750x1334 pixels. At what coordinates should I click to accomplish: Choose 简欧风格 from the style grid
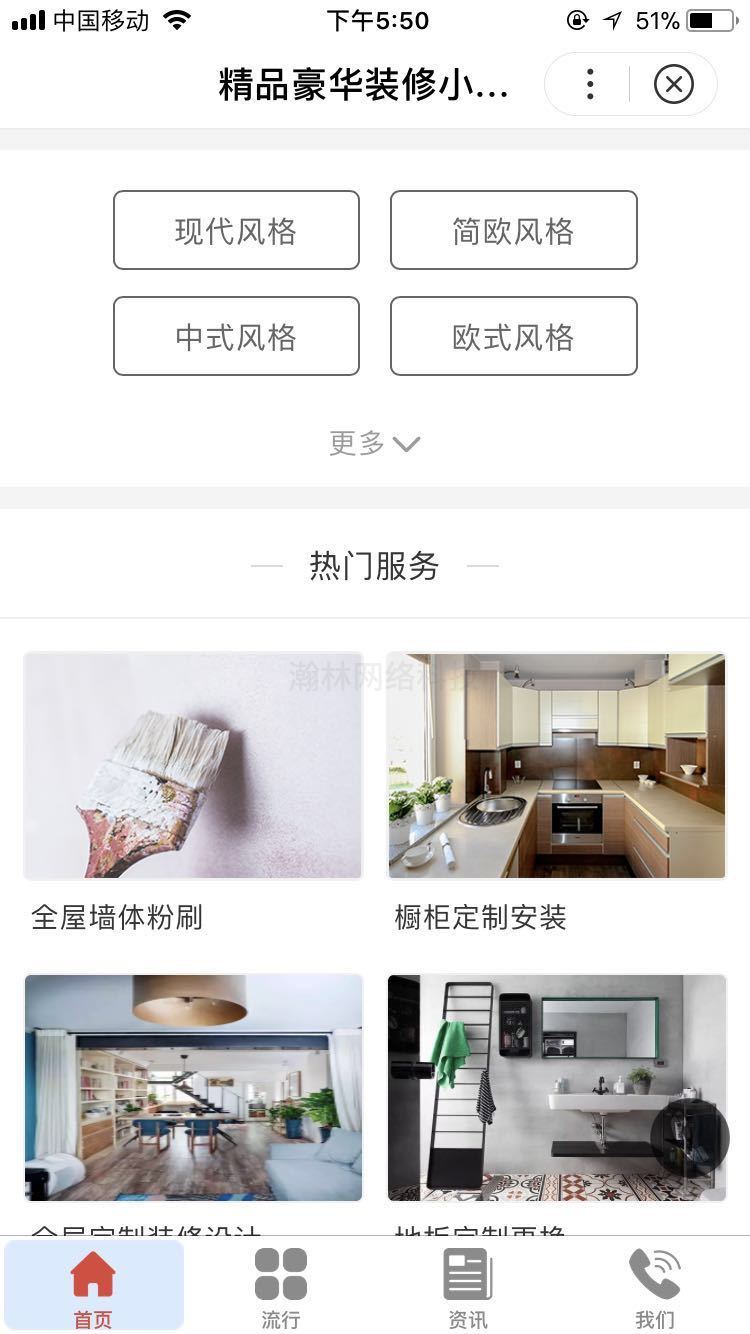[513, 231]
